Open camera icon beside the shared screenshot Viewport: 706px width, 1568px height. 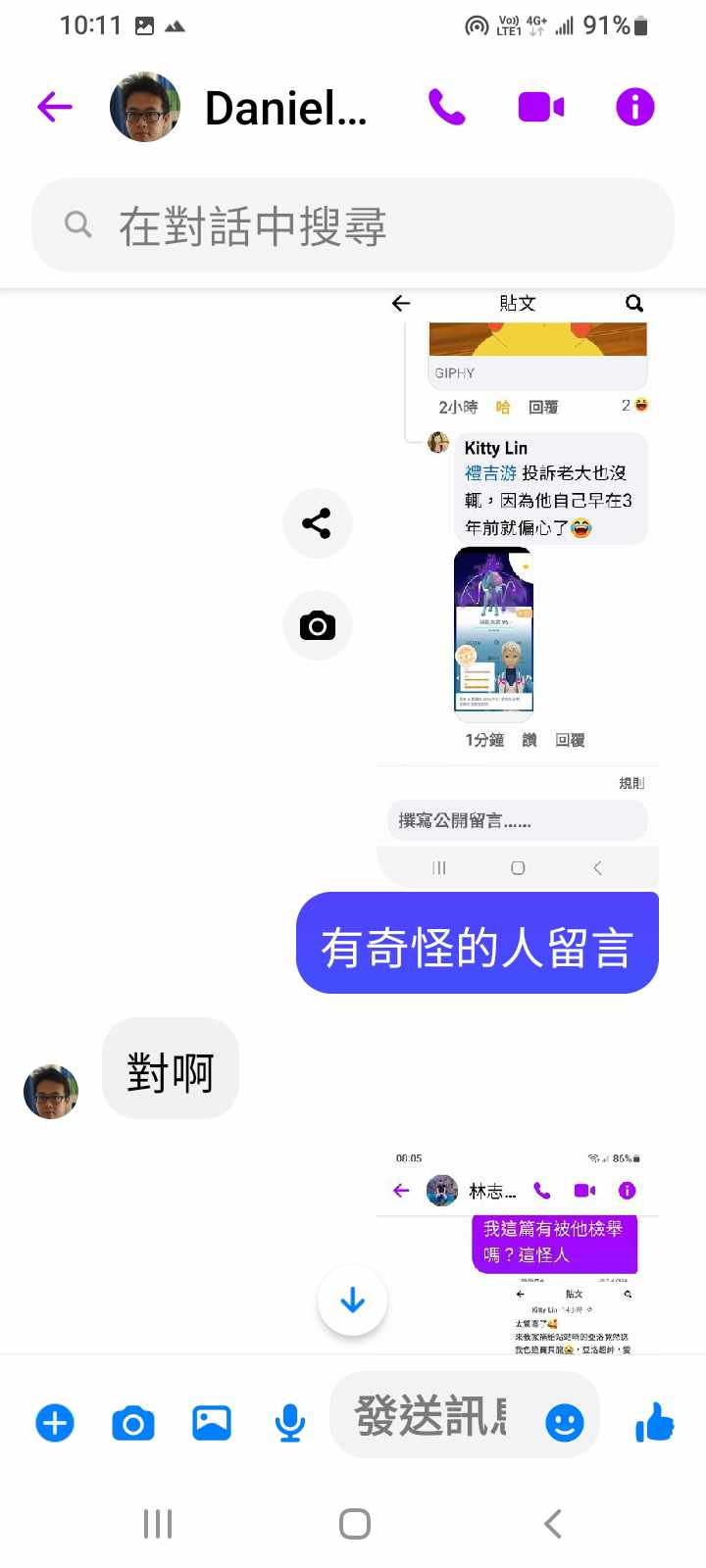317,625
